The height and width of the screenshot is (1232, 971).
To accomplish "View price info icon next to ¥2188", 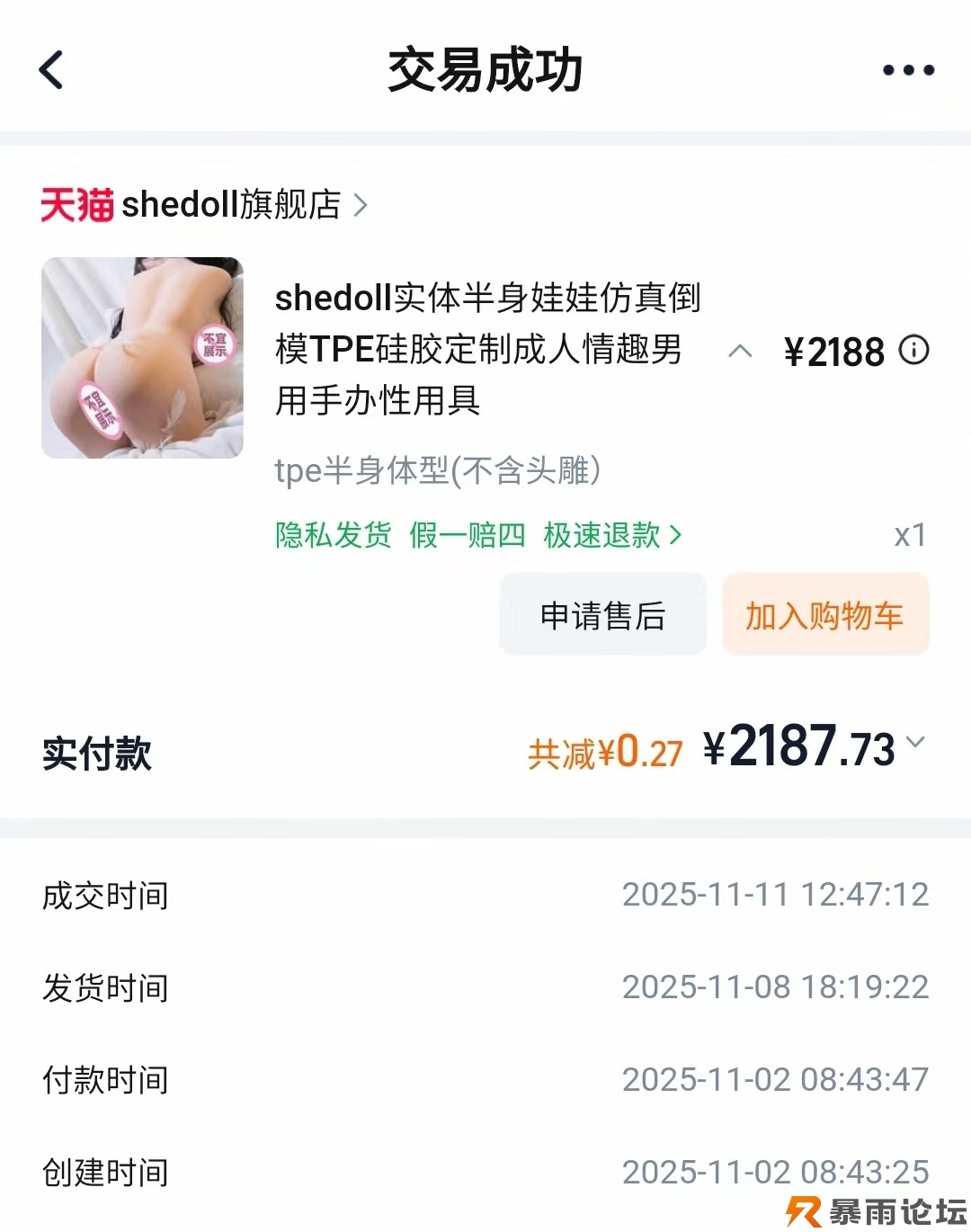I will tap(914, 350).
